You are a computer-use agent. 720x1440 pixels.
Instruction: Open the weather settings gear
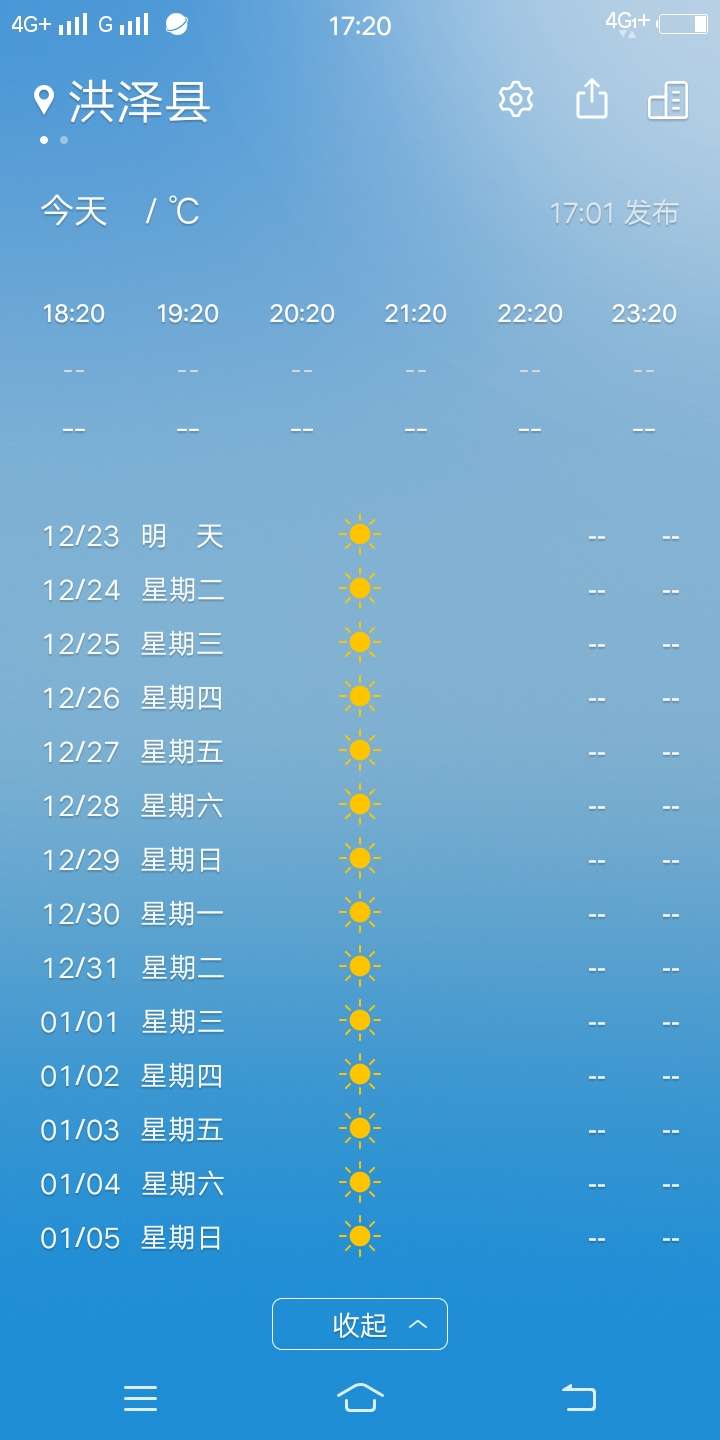pyautogui.click(x=516, y=100)
